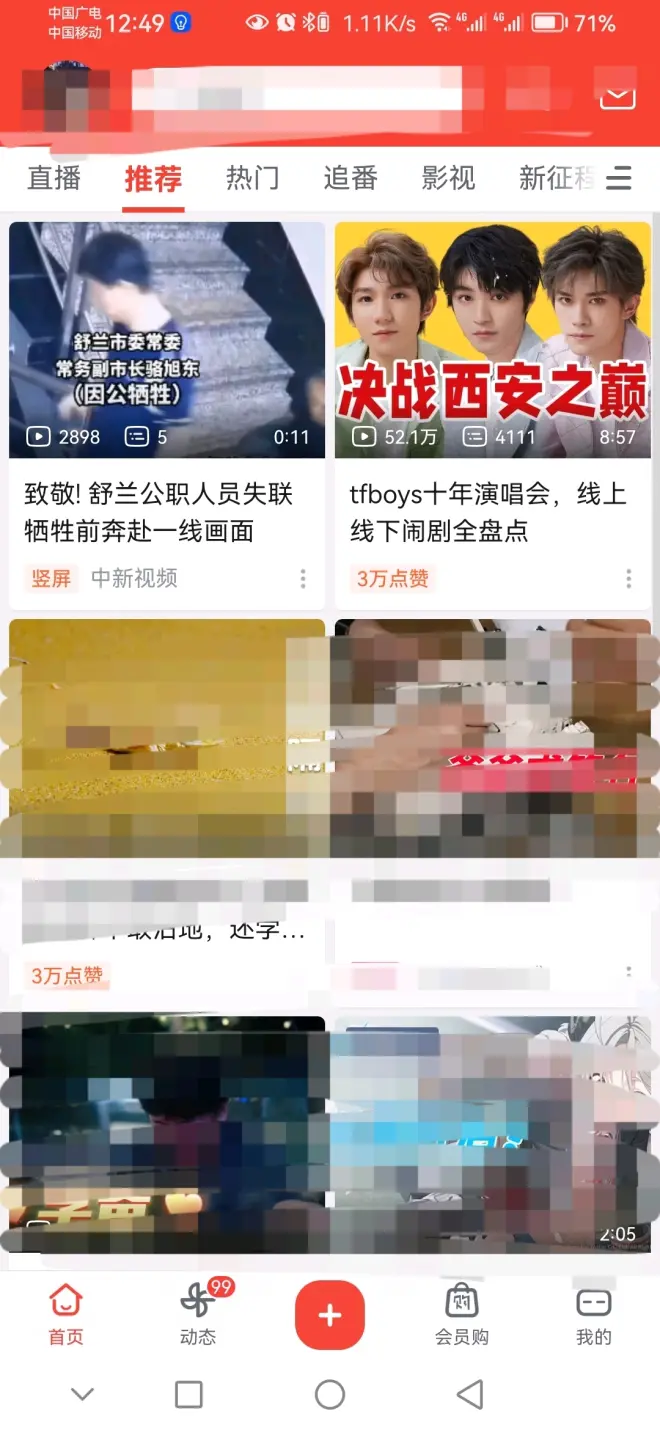This screenshot has height=1430, width=660.
Task: Tap the system home circle
Action: (x=330, y=1394)
